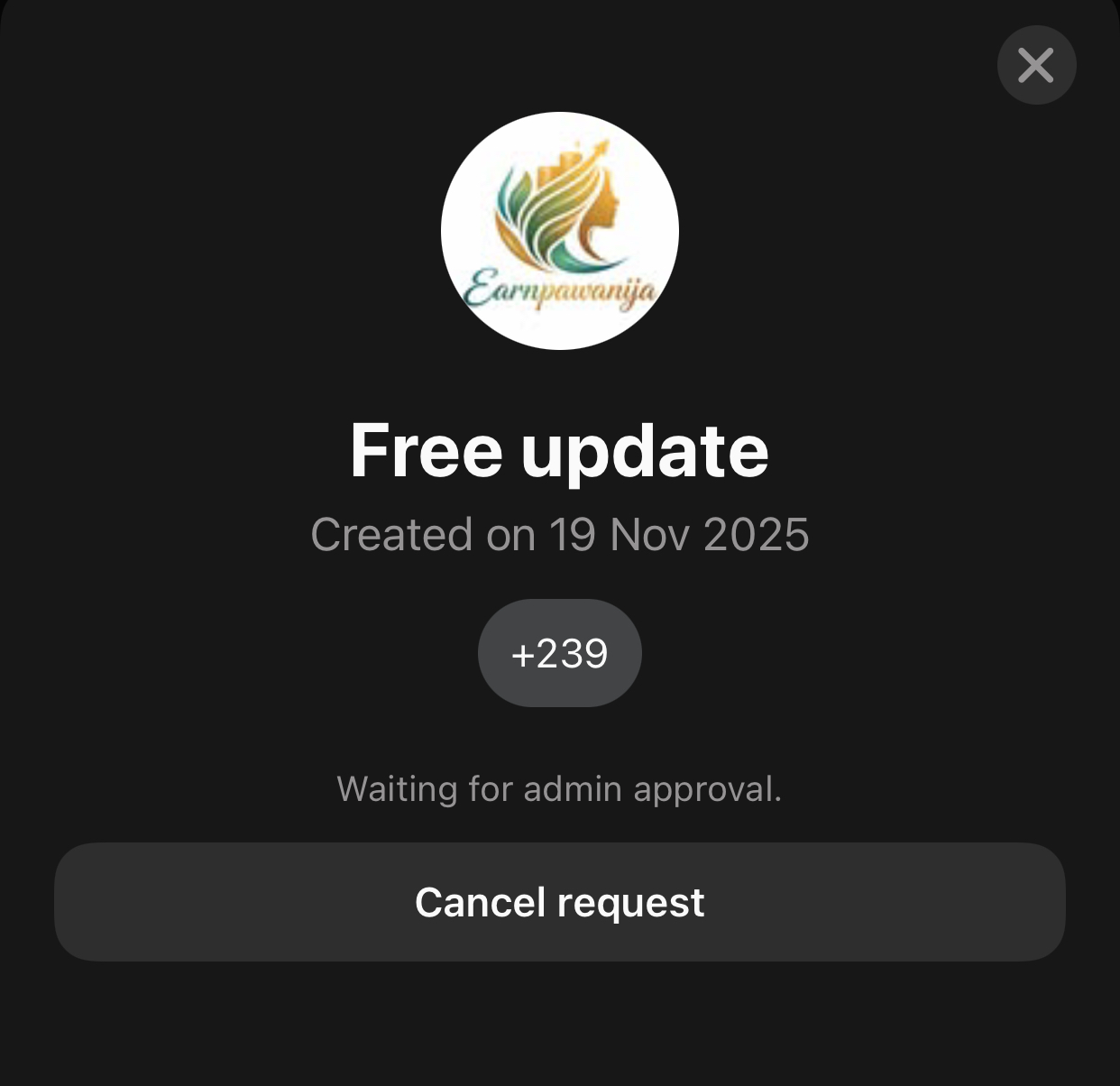The width and height of the screenshot is (1120, 1086).
Task: Close the group request dialog
Action: pyautogui.click(x=1036, y=66)
